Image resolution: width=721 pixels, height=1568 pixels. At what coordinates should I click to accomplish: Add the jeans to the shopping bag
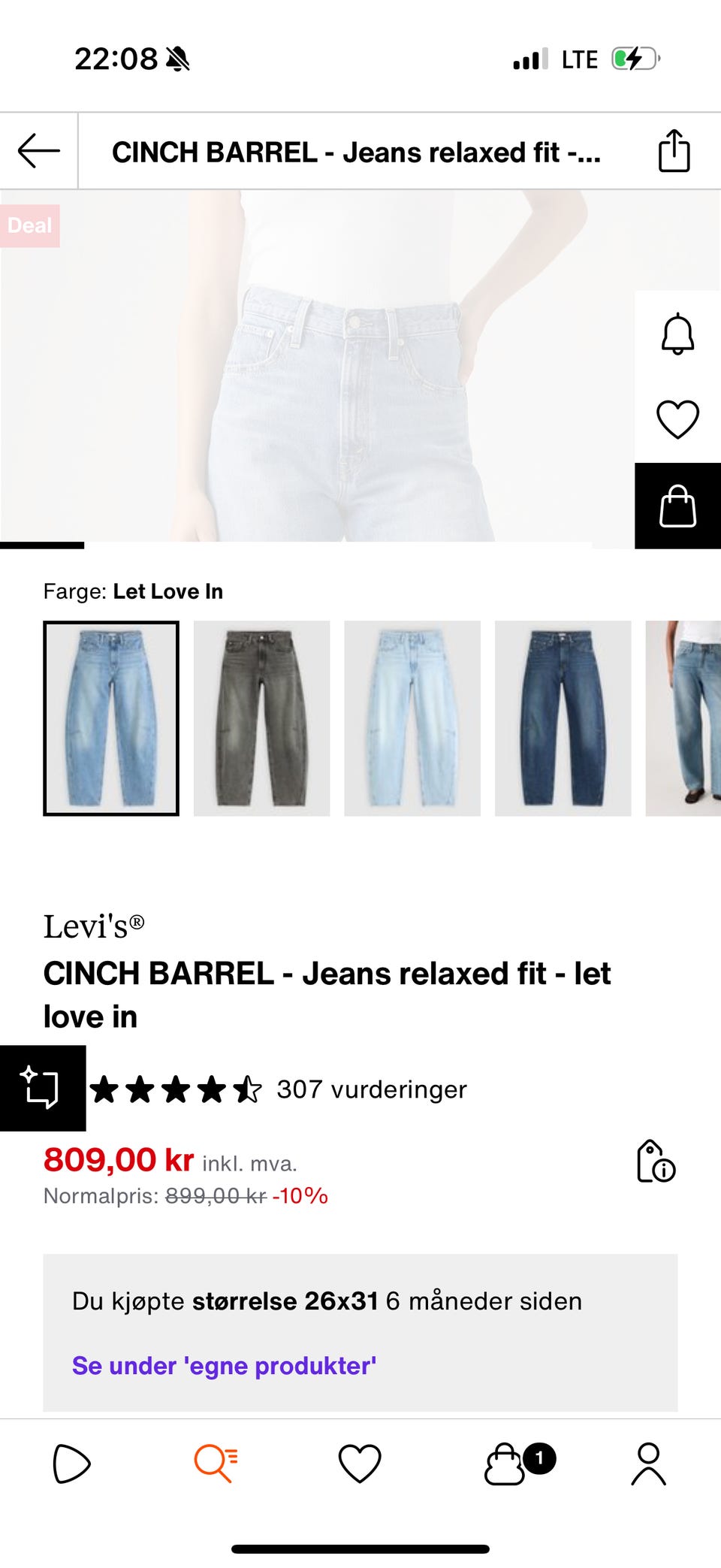click(677, 506)
